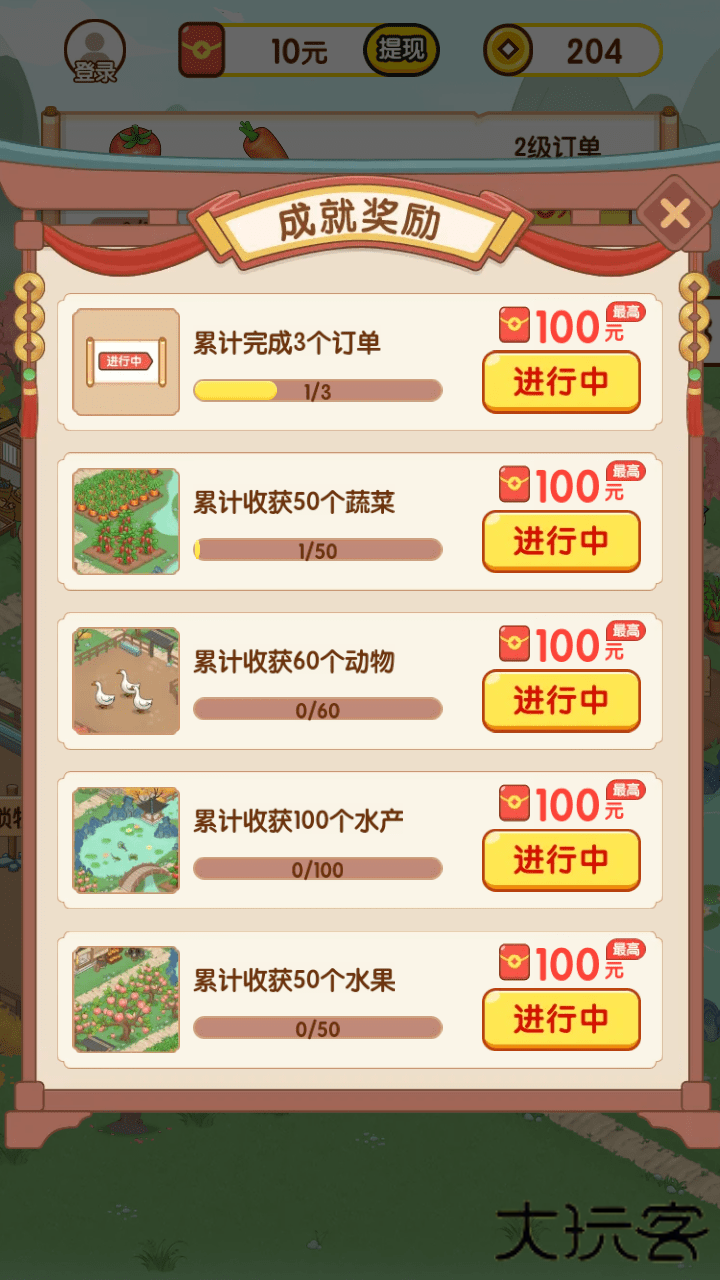Click the vegetable farm thumbnail icon for 累计收获50个蔬菜
This screenshot has width=720, height=1280.
(125, 520)
